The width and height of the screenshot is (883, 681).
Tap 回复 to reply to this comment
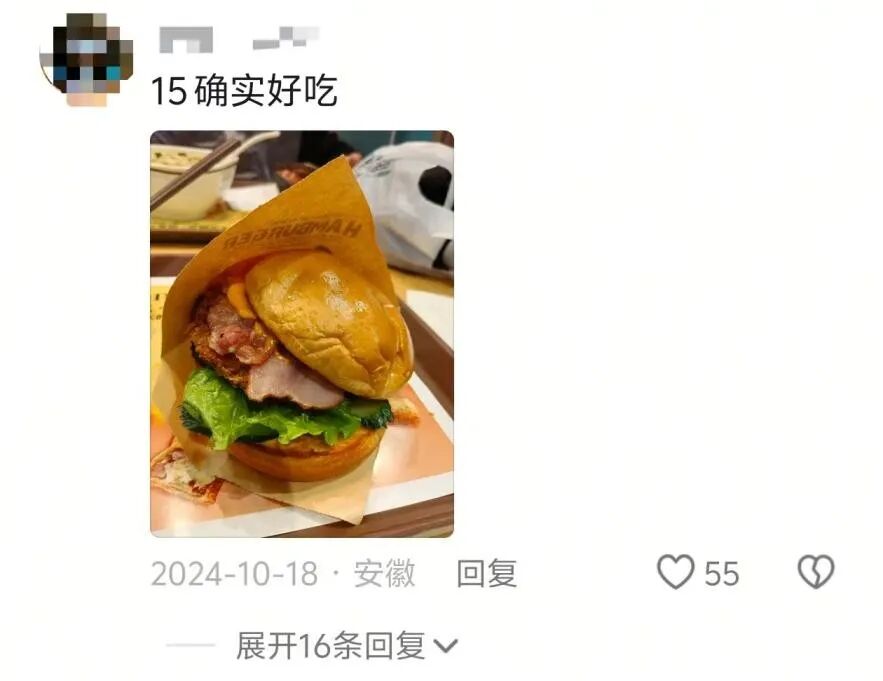(486, 574)
